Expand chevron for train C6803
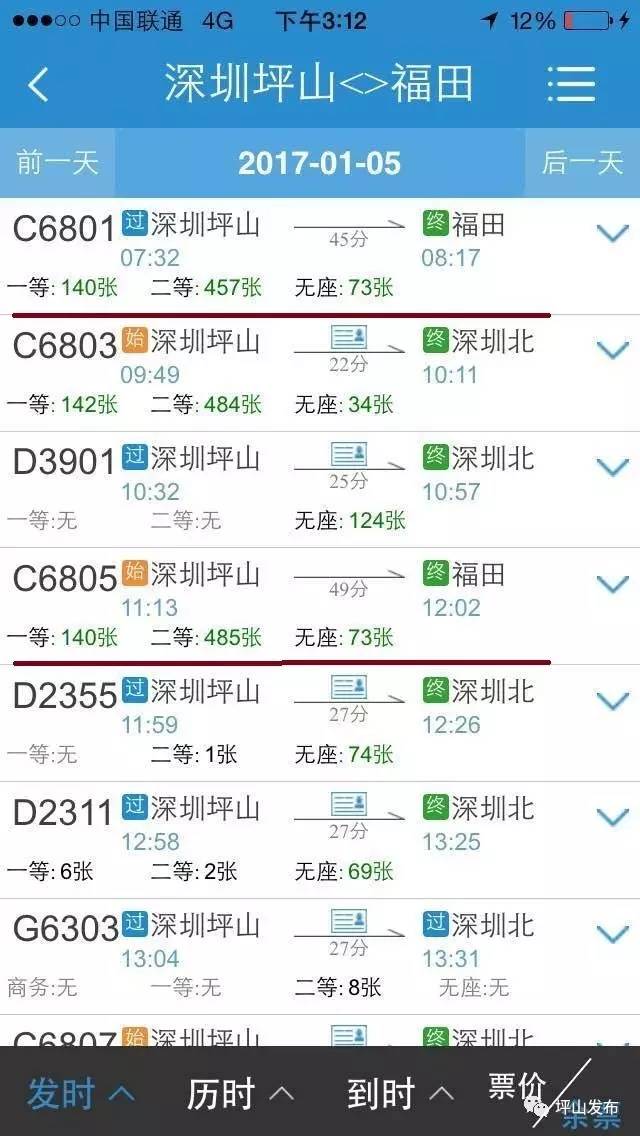This screenshot has height=1136, width=640. 611,350
